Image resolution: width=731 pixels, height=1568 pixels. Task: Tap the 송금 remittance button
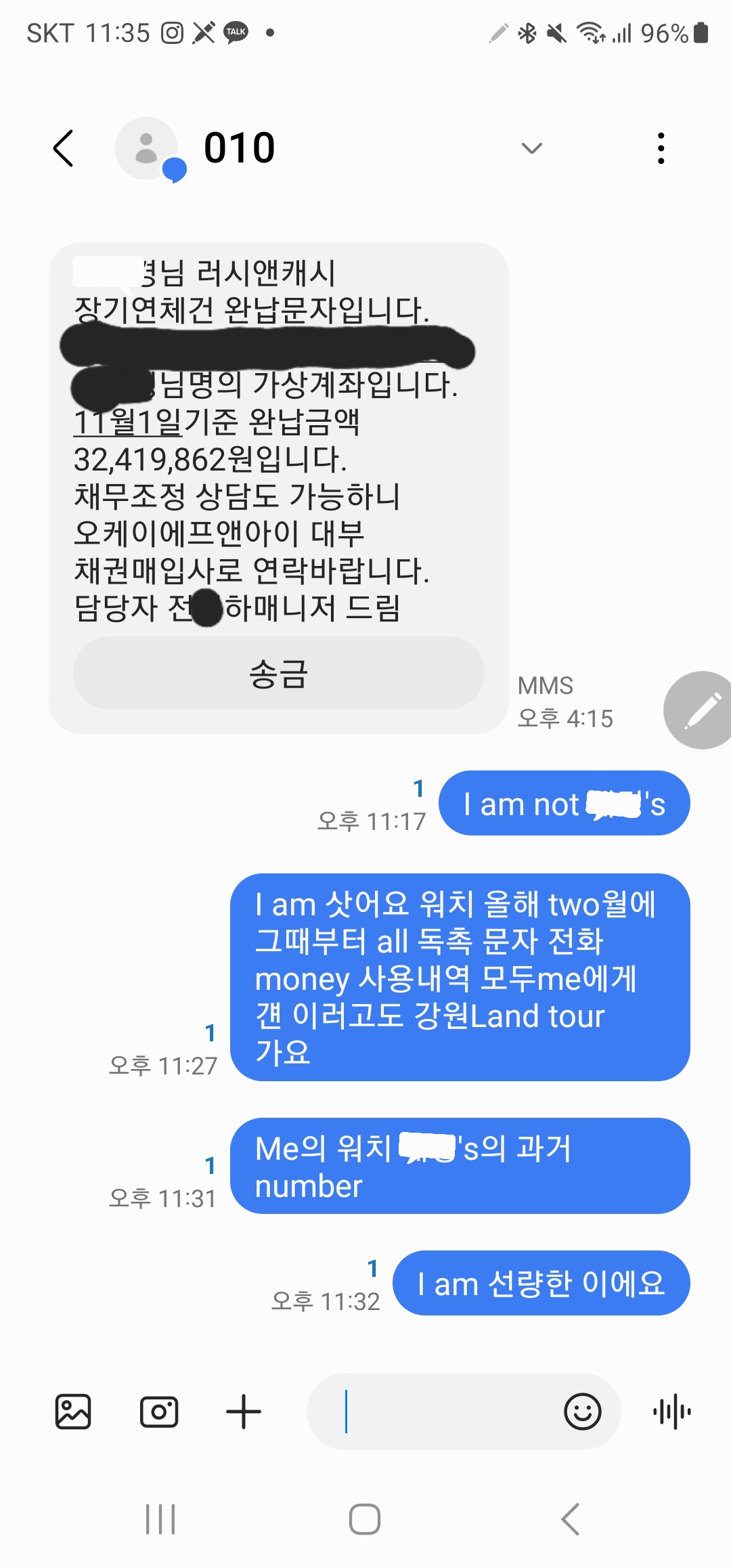[x=279, y=673]
